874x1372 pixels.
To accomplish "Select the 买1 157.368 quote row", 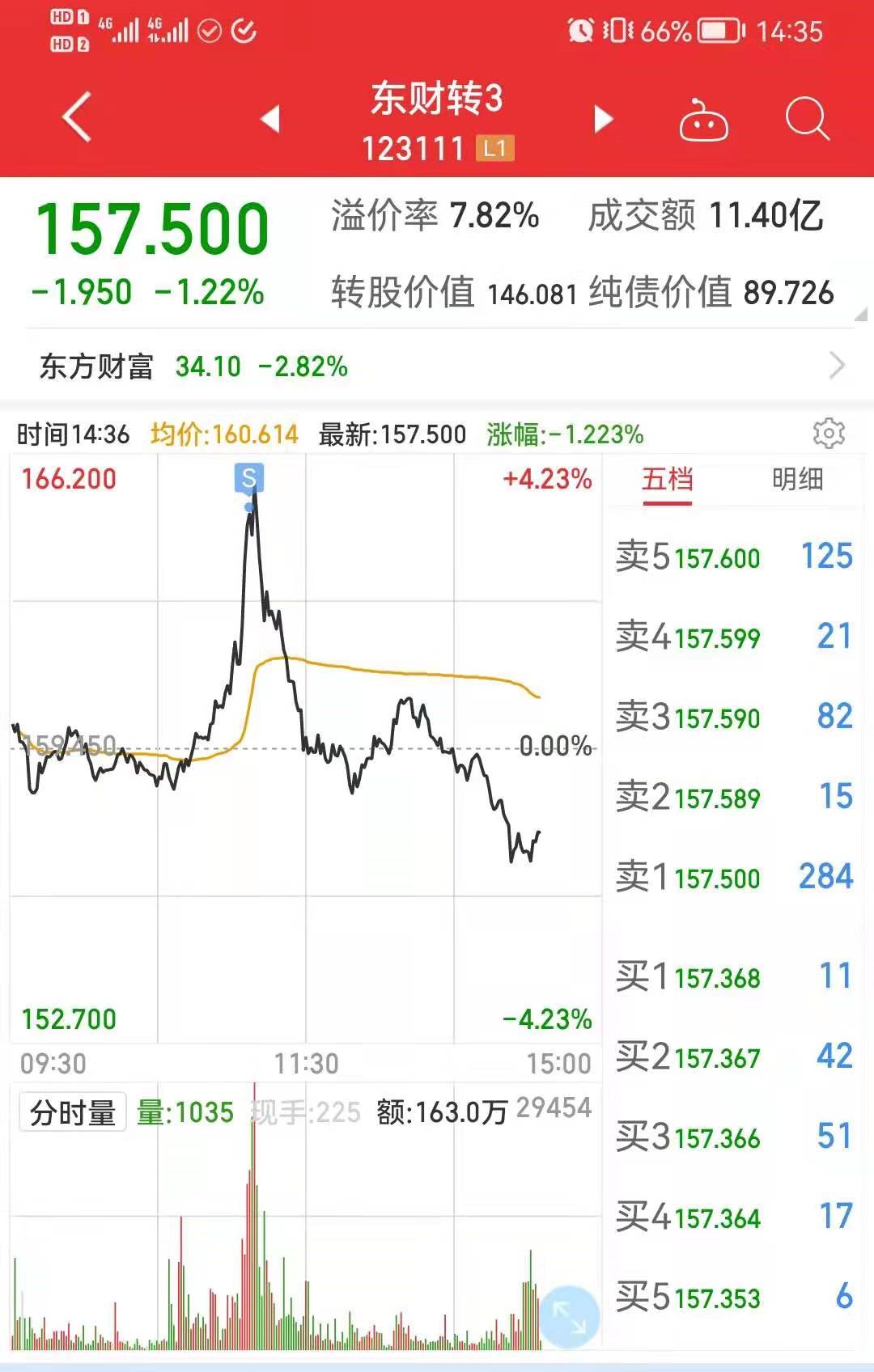I will (735, 976).
